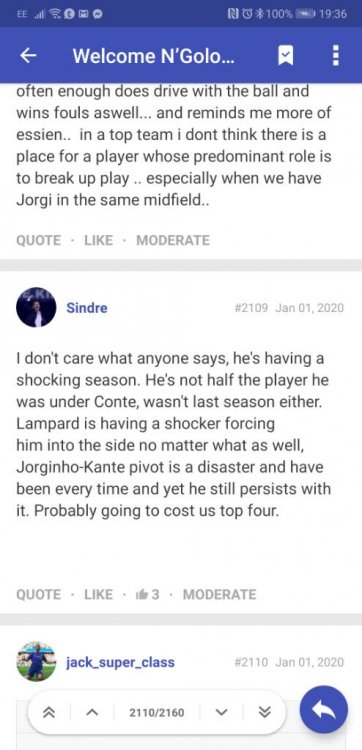Viewport: 362px width, 750px height.
Task: Open the 2110/2160 post picker
Action: (156, 713)
